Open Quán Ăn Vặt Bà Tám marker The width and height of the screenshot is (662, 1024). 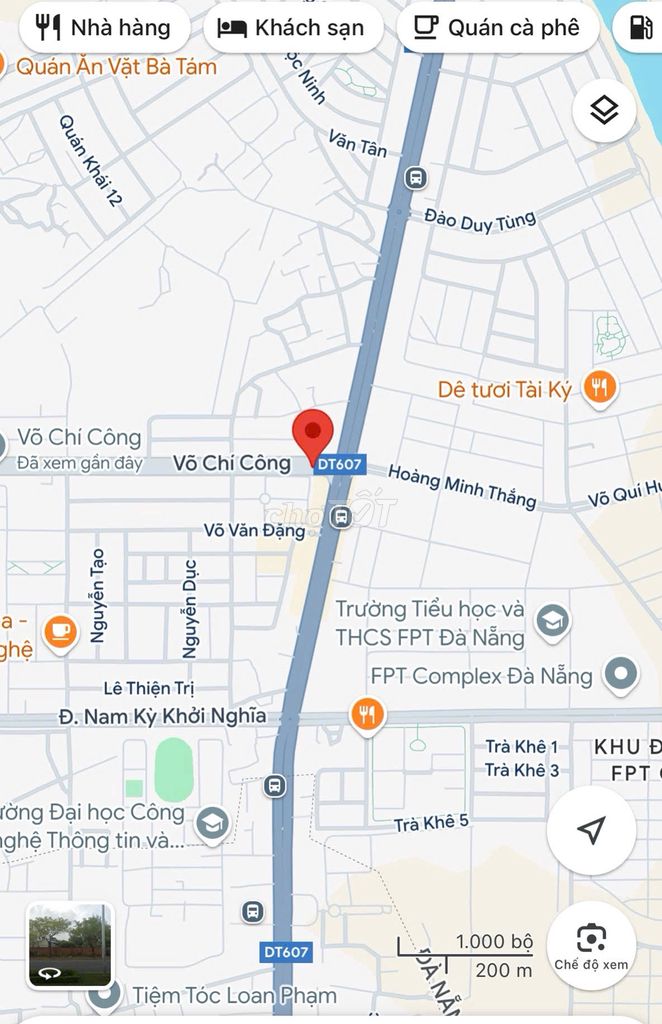4,68
